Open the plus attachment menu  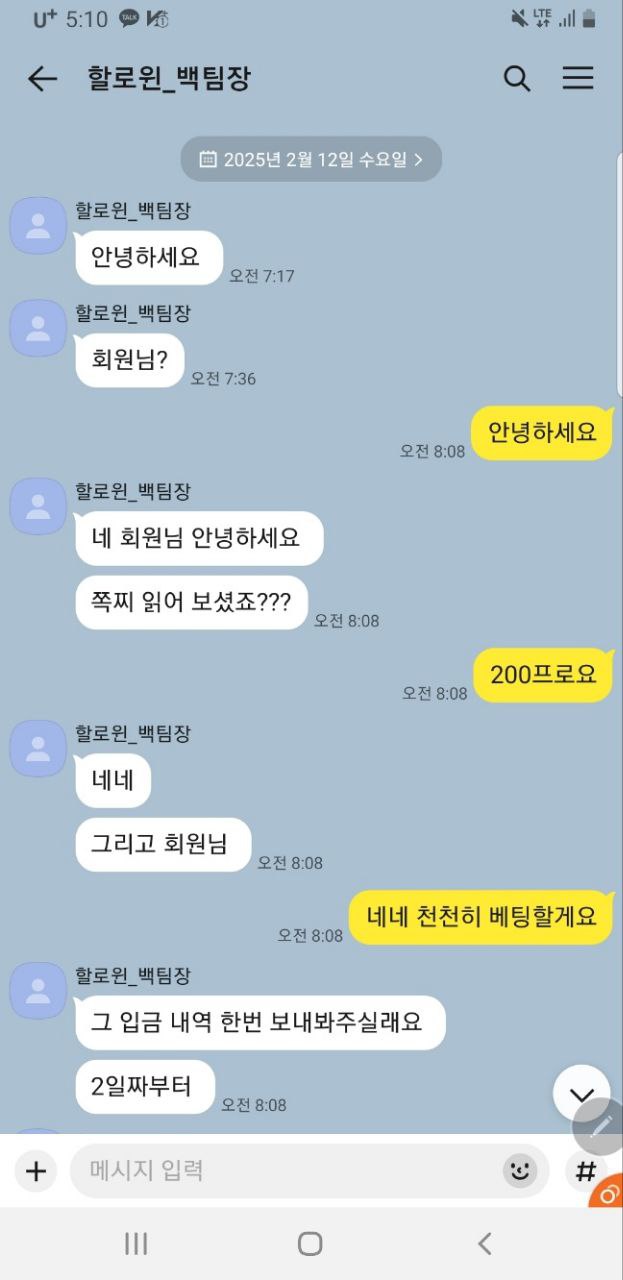pos(36,1171)
